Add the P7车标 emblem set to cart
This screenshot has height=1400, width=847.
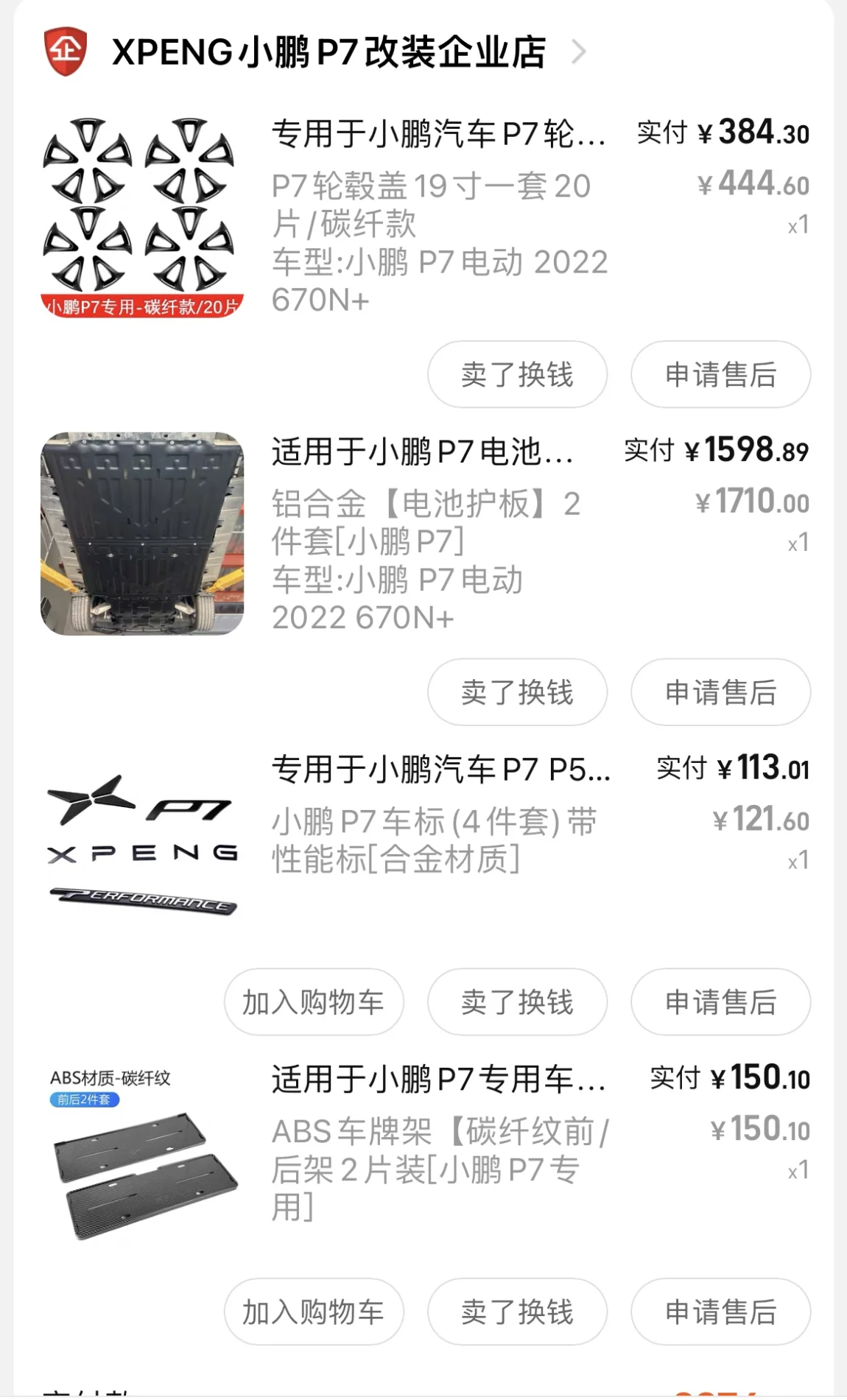314,1002
